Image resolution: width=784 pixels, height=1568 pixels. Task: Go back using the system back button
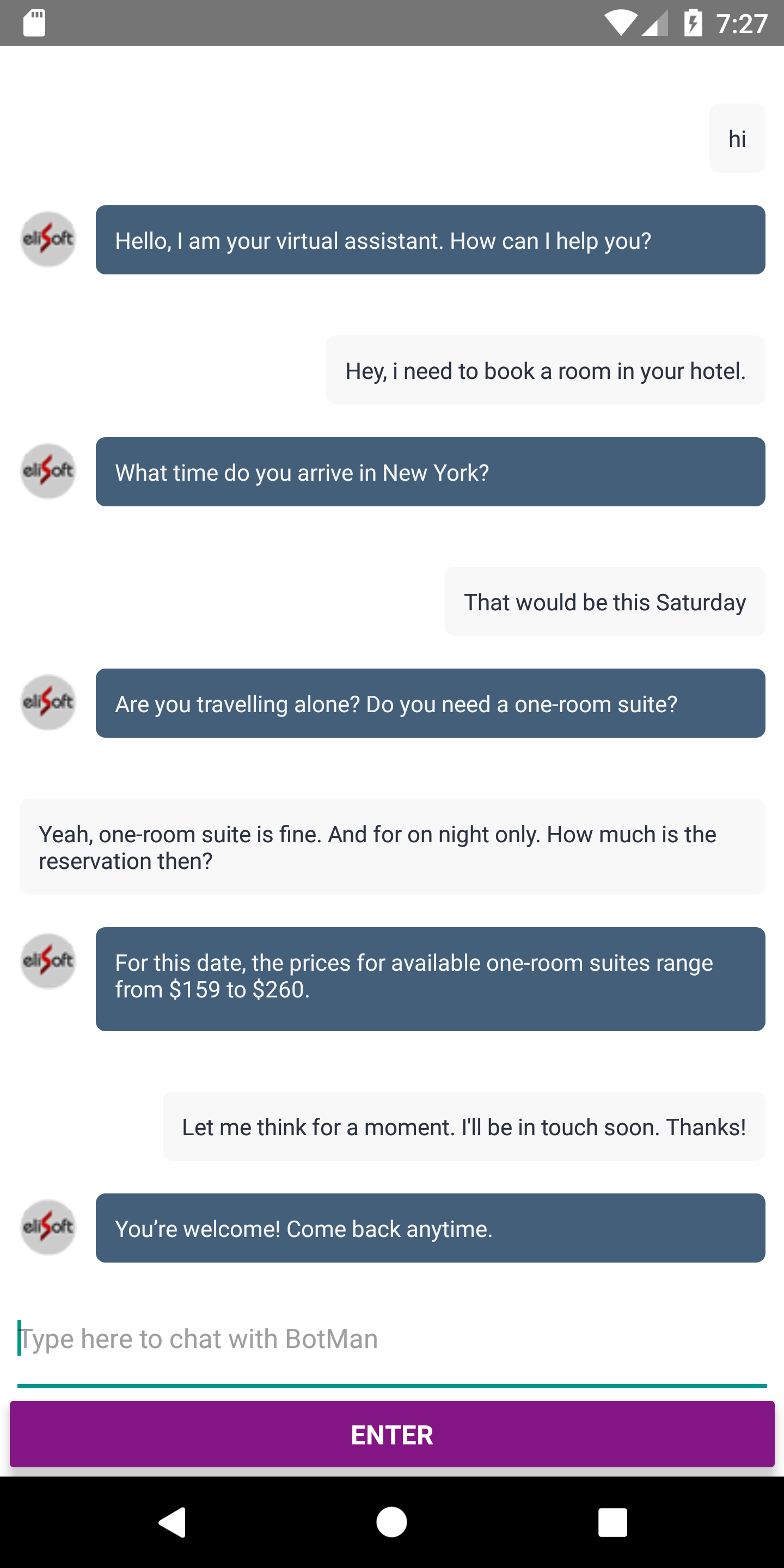coord(172,1522)
